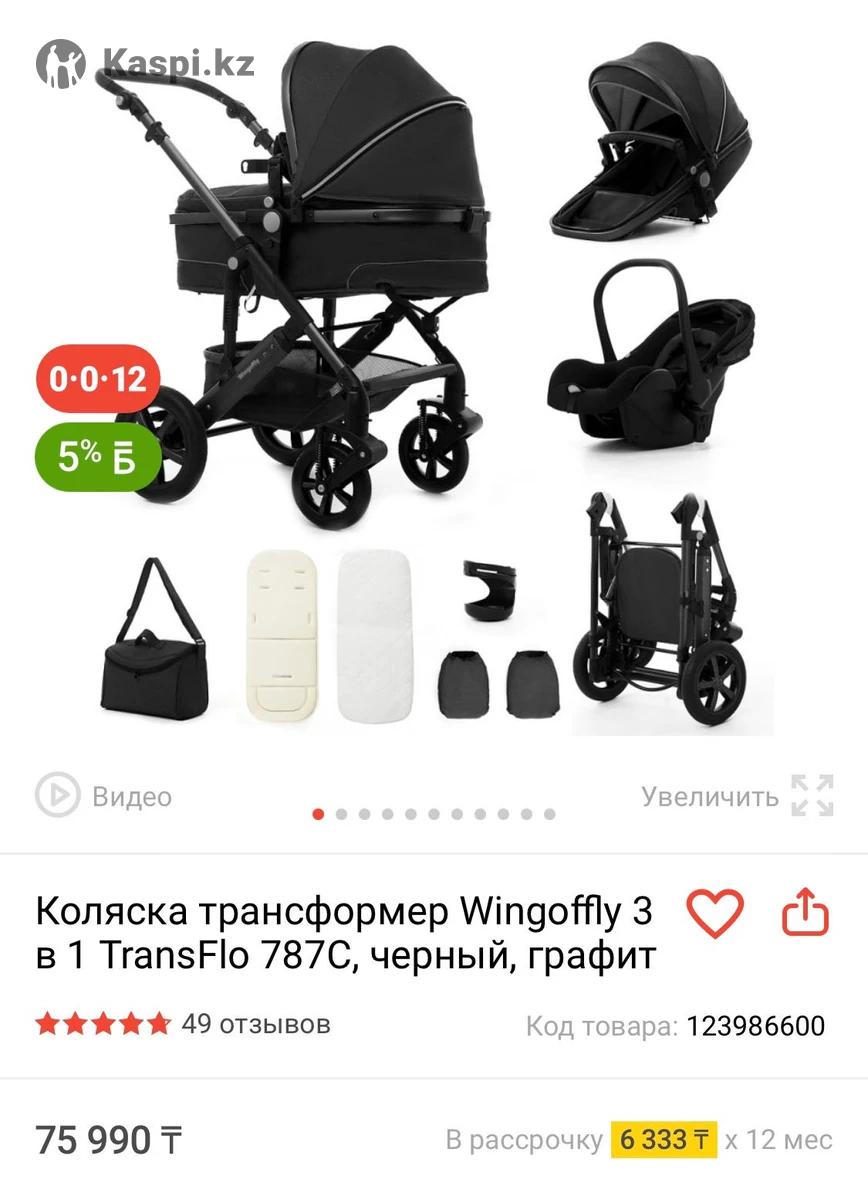Open the 49 отзывов reviews
The image size is (868, 1200).
(255, 1024)
